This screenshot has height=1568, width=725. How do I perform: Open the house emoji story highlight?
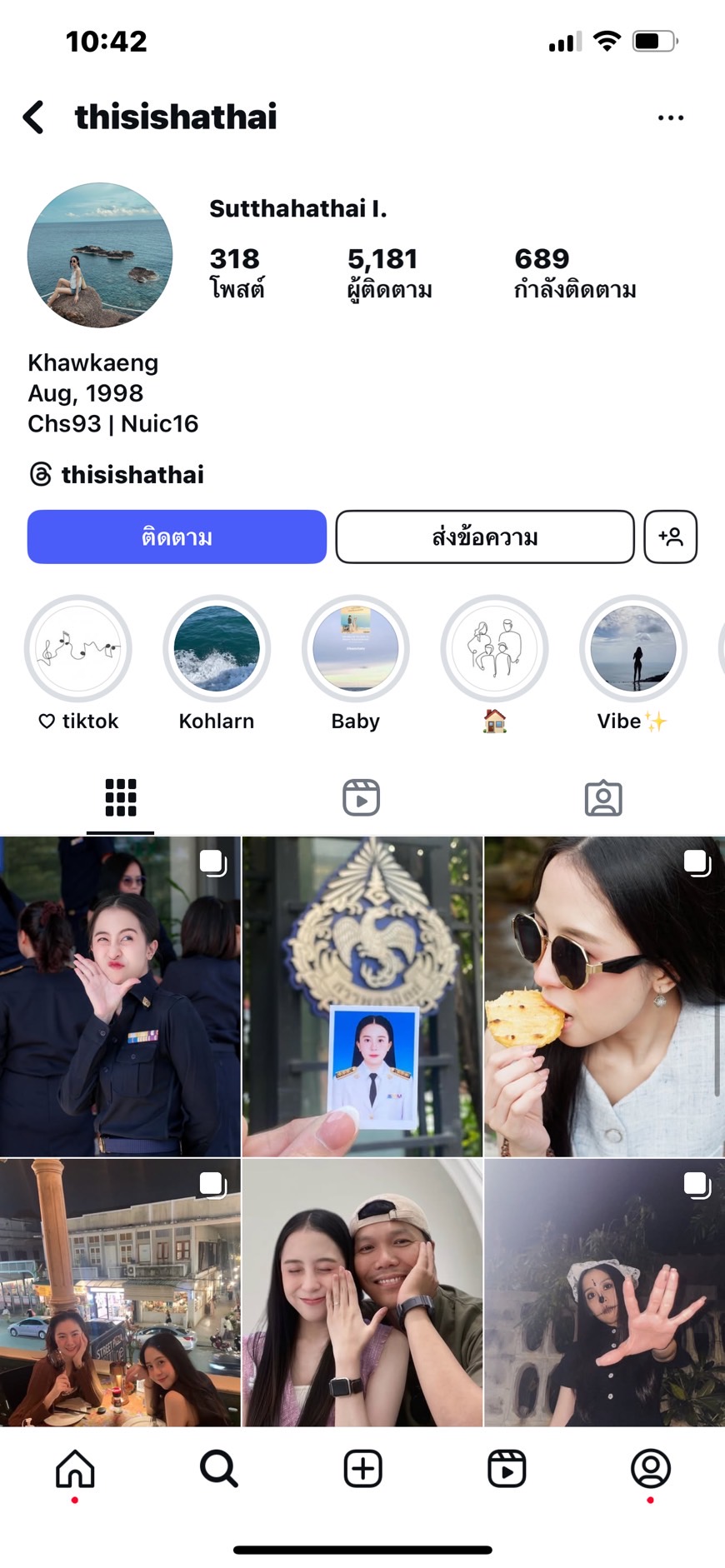click(x=494, y=648)
